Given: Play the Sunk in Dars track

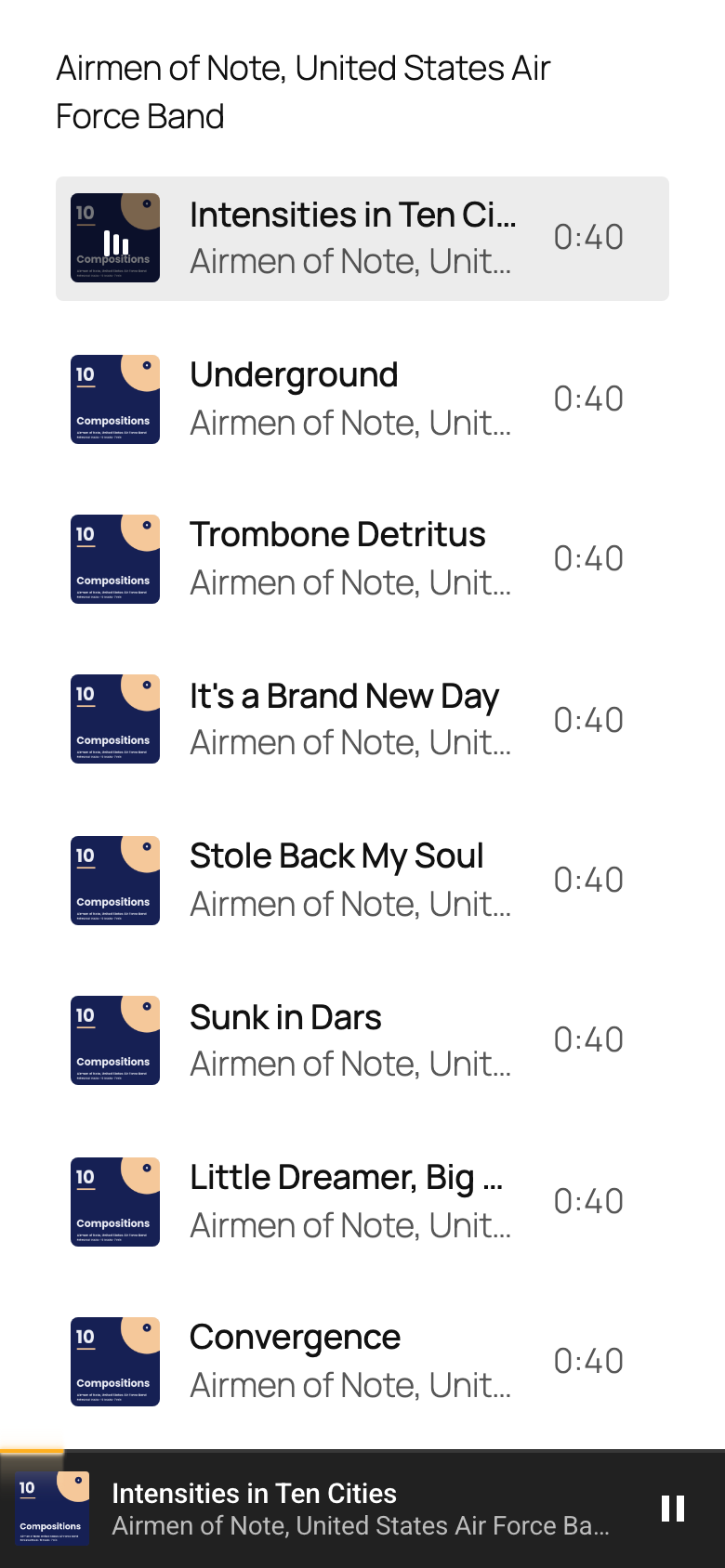Looking at the screenshot, I should pyautogui.click(x=362, y=1040).
